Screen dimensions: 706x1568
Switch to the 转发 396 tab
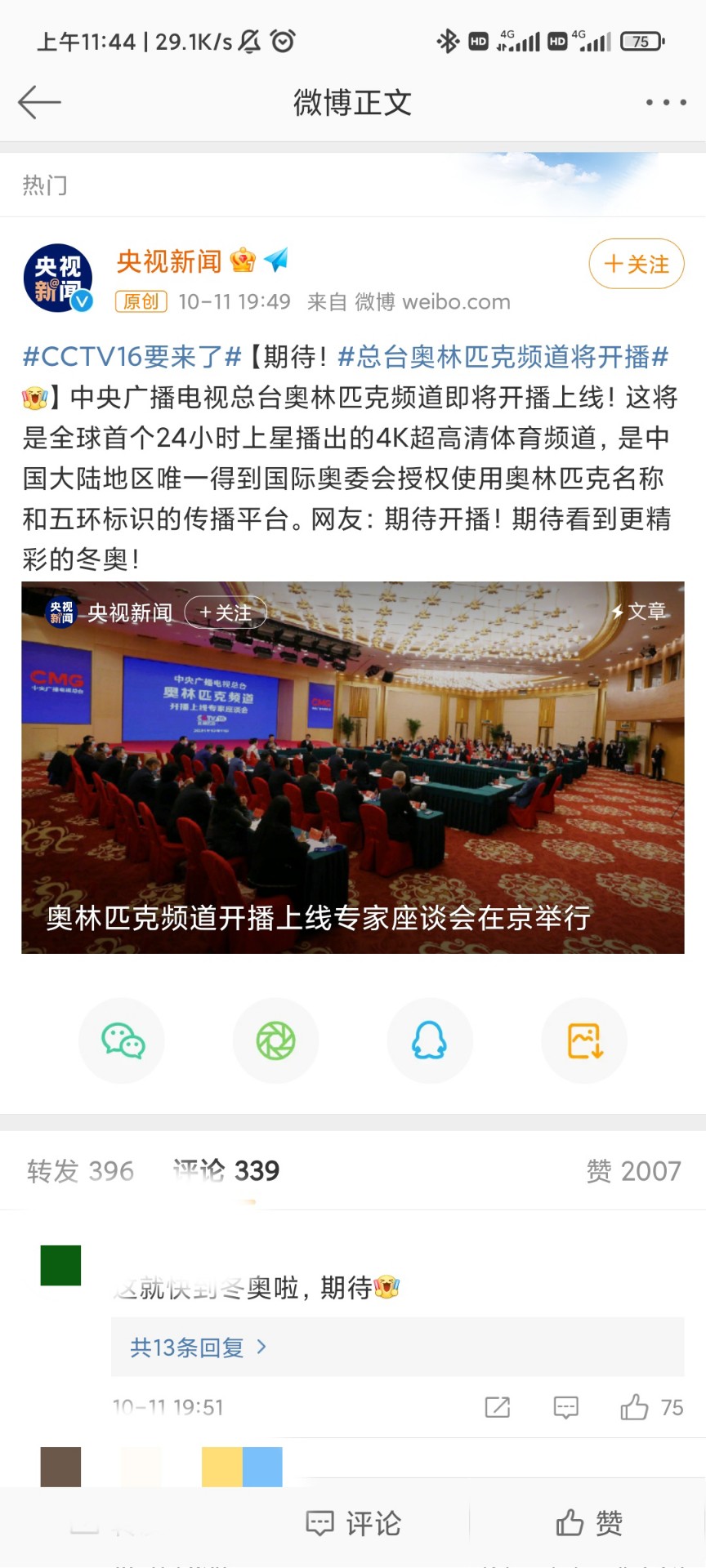click(x=80, y=1171)
